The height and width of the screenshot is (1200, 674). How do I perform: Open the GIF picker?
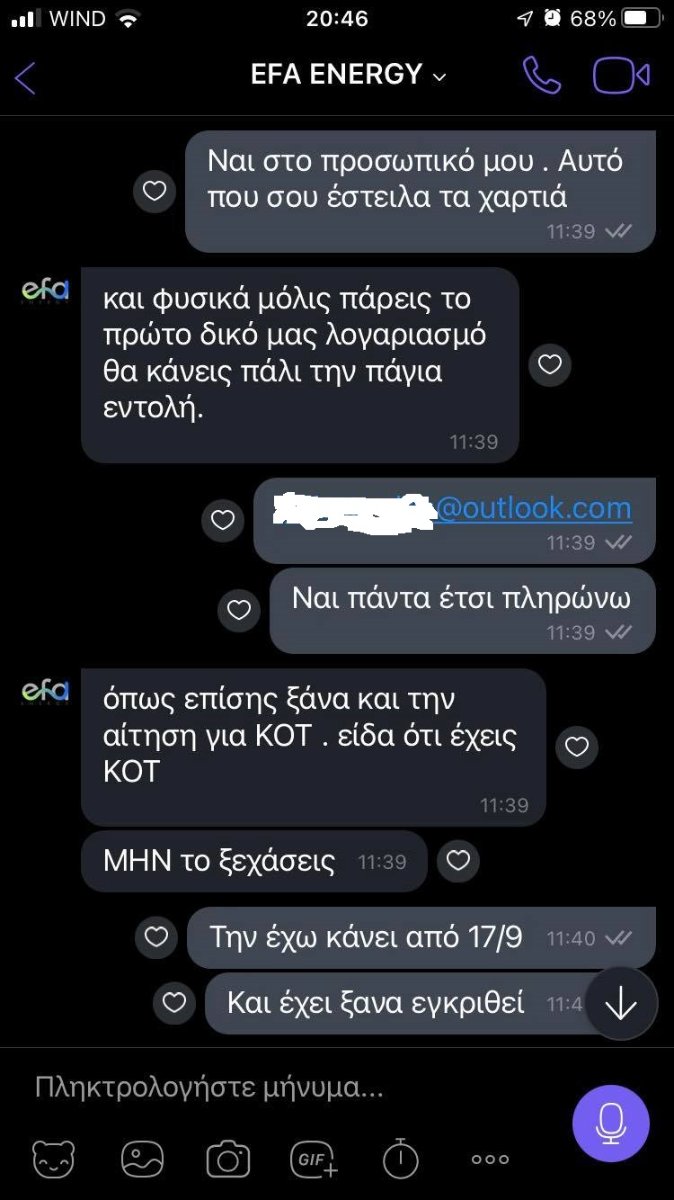pos(315,1159)
